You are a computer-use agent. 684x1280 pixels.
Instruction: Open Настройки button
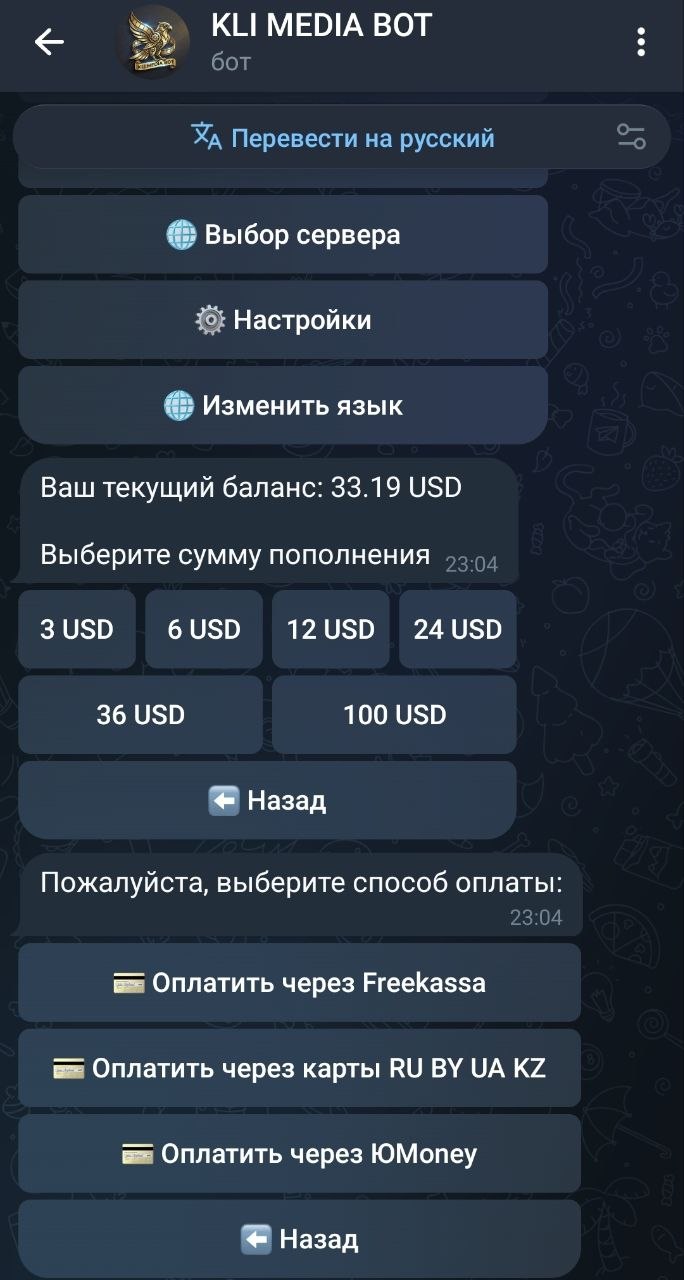pyautogui.click(x=283, y=320)
